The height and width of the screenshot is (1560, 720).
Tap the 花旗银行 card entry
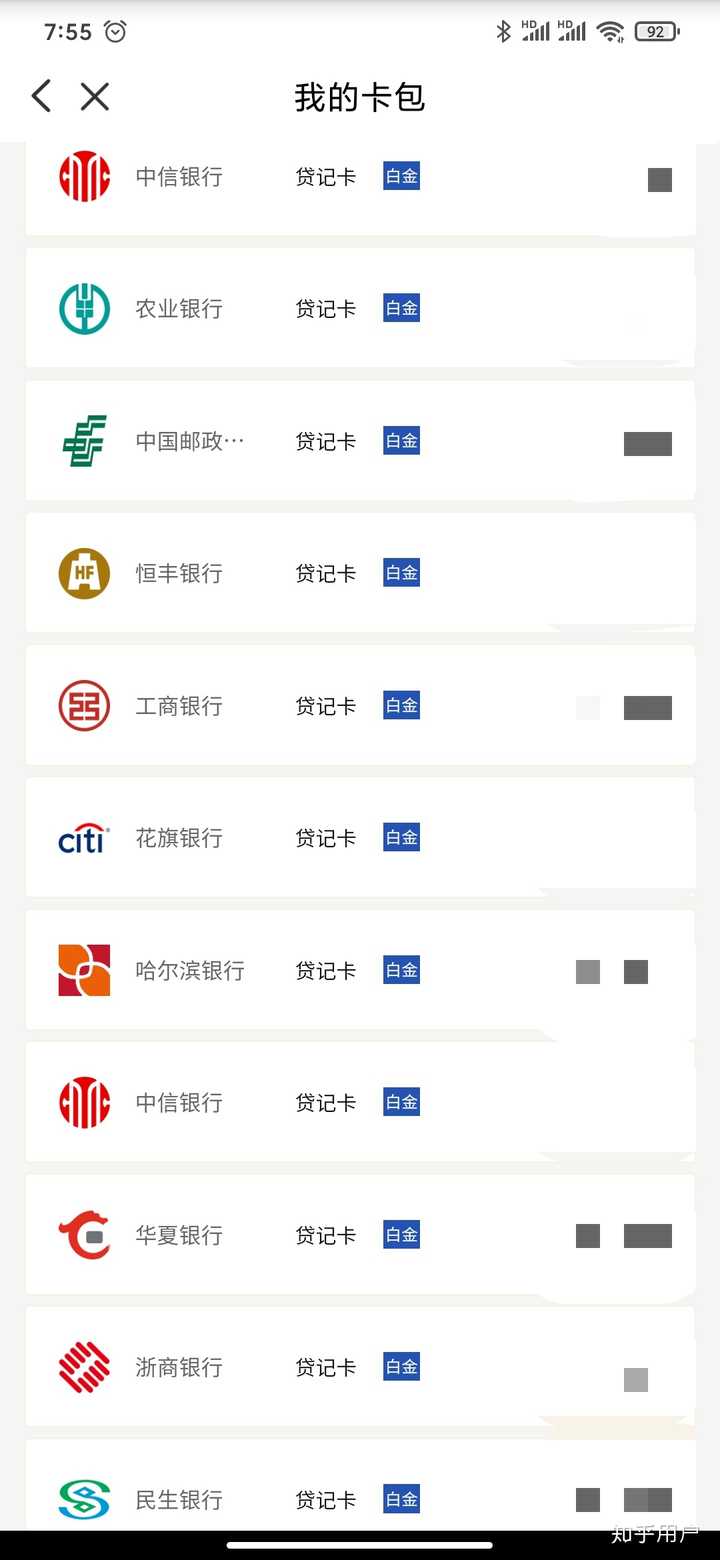[x=360, y=838]
